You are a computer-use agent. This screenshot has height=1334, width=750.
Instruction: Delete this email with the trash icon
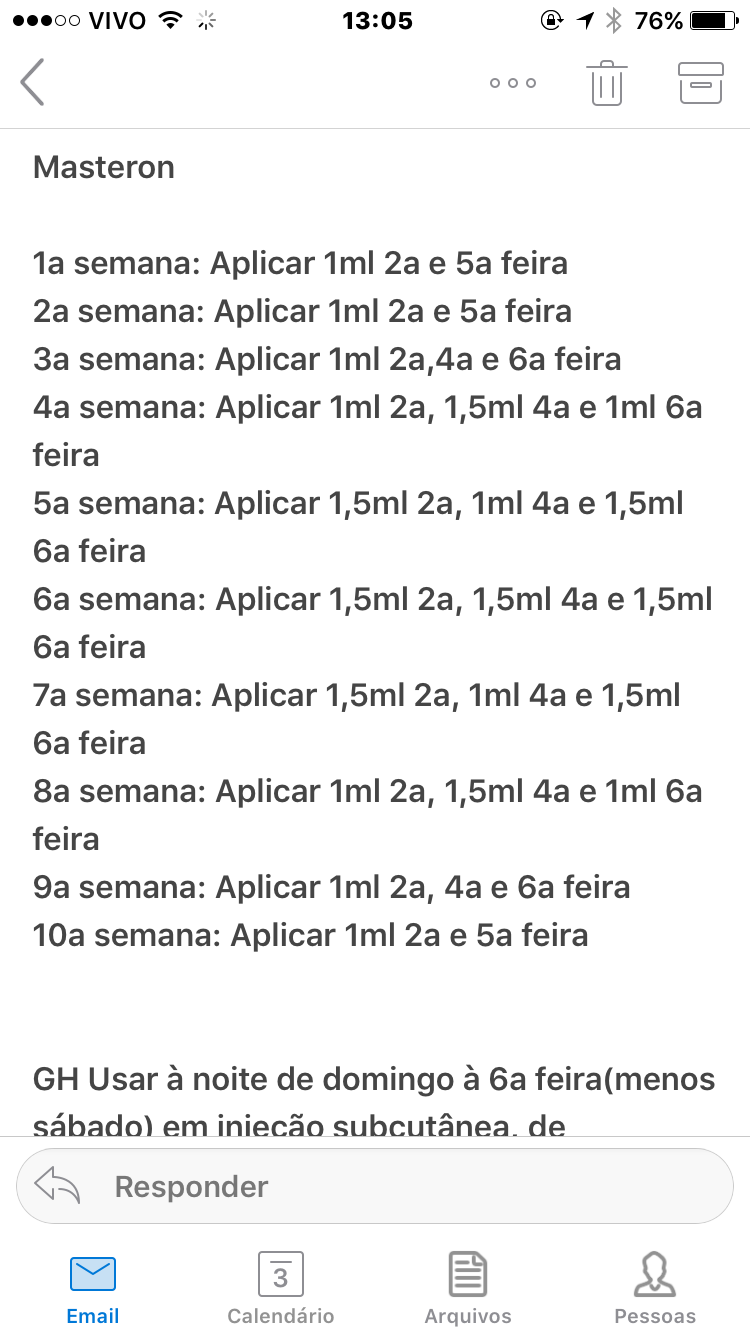pos(606,82)
